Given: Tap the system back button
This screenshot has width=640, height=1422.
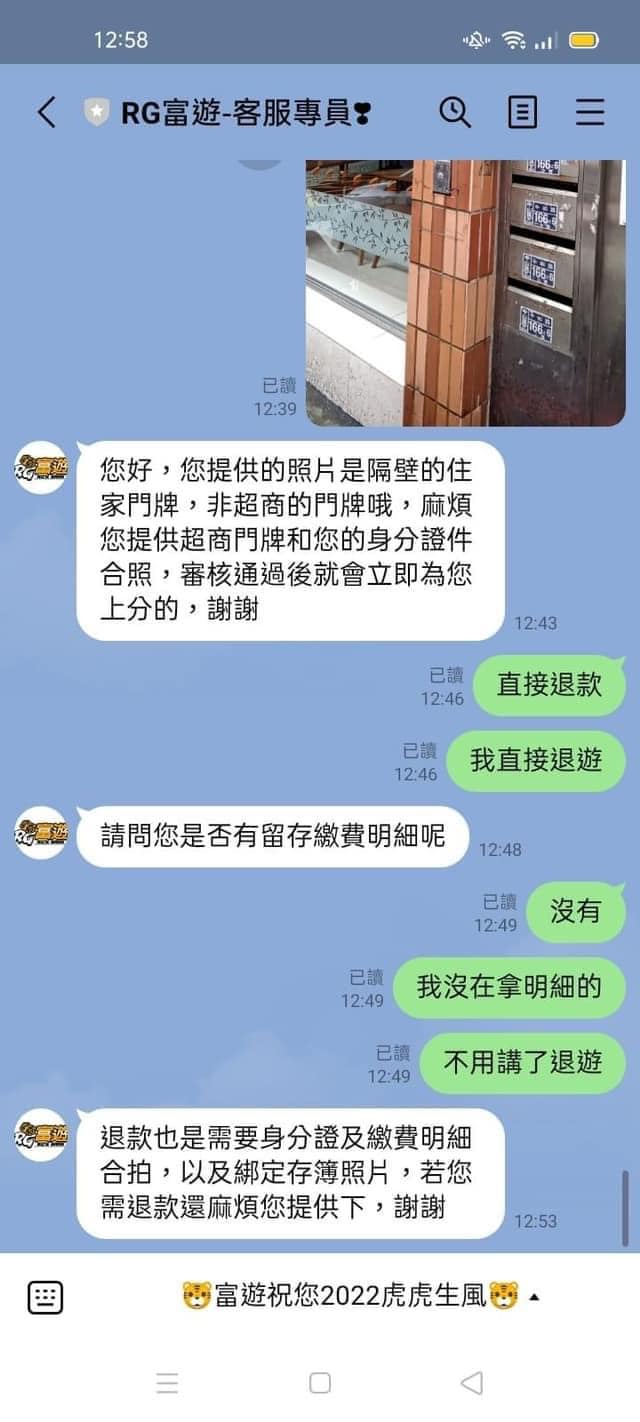Looking at the screenshot, I should point(471,1383).
